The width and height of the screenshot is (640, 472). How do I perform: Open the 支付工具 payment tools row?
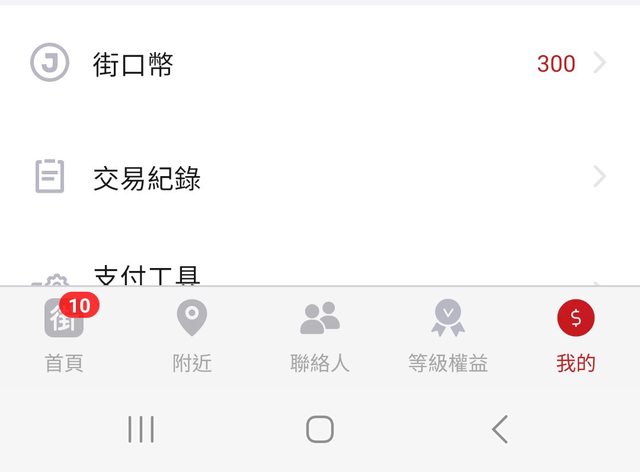[x=320, y=274]
